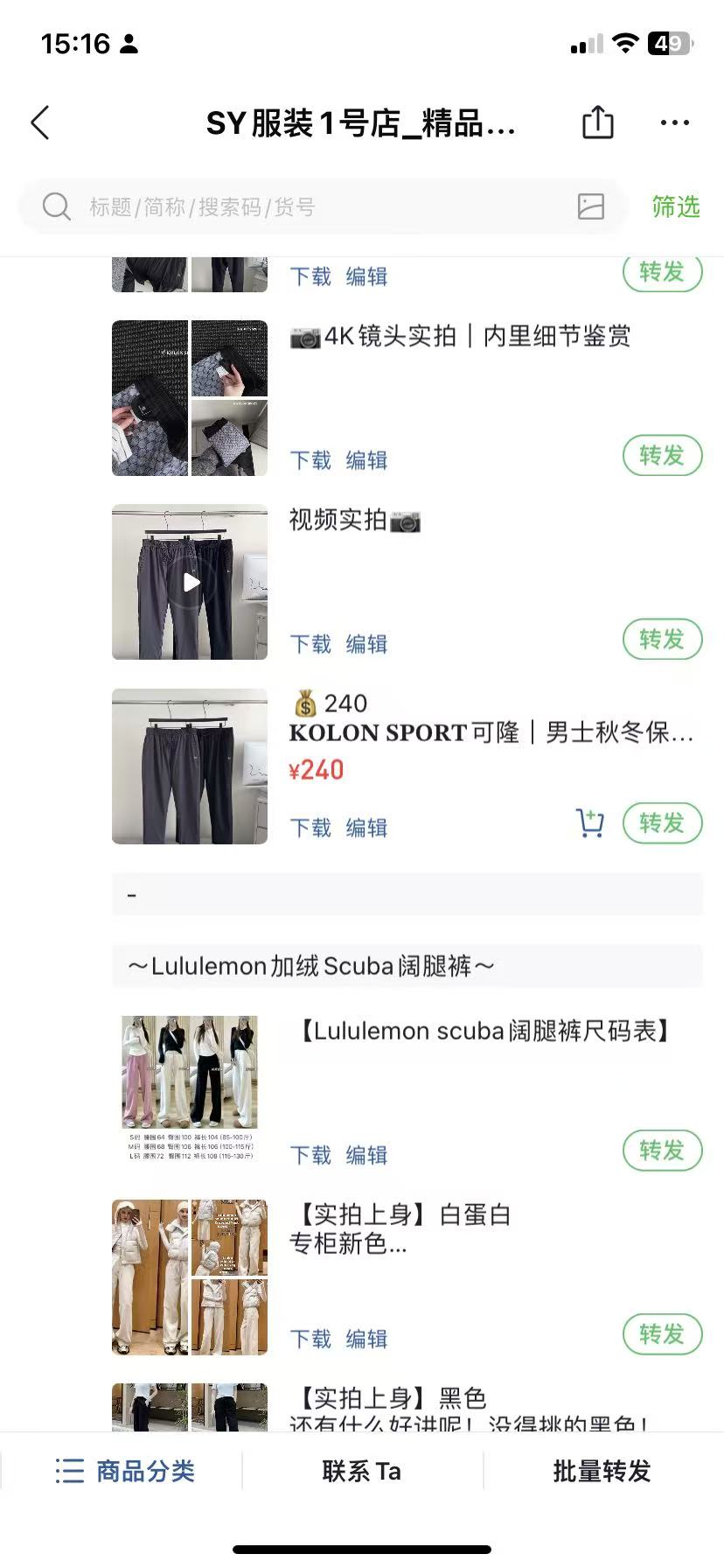Open the KOLON SPORT 可隆 product image
724x1568 pixels.
[x=190, y=766]
